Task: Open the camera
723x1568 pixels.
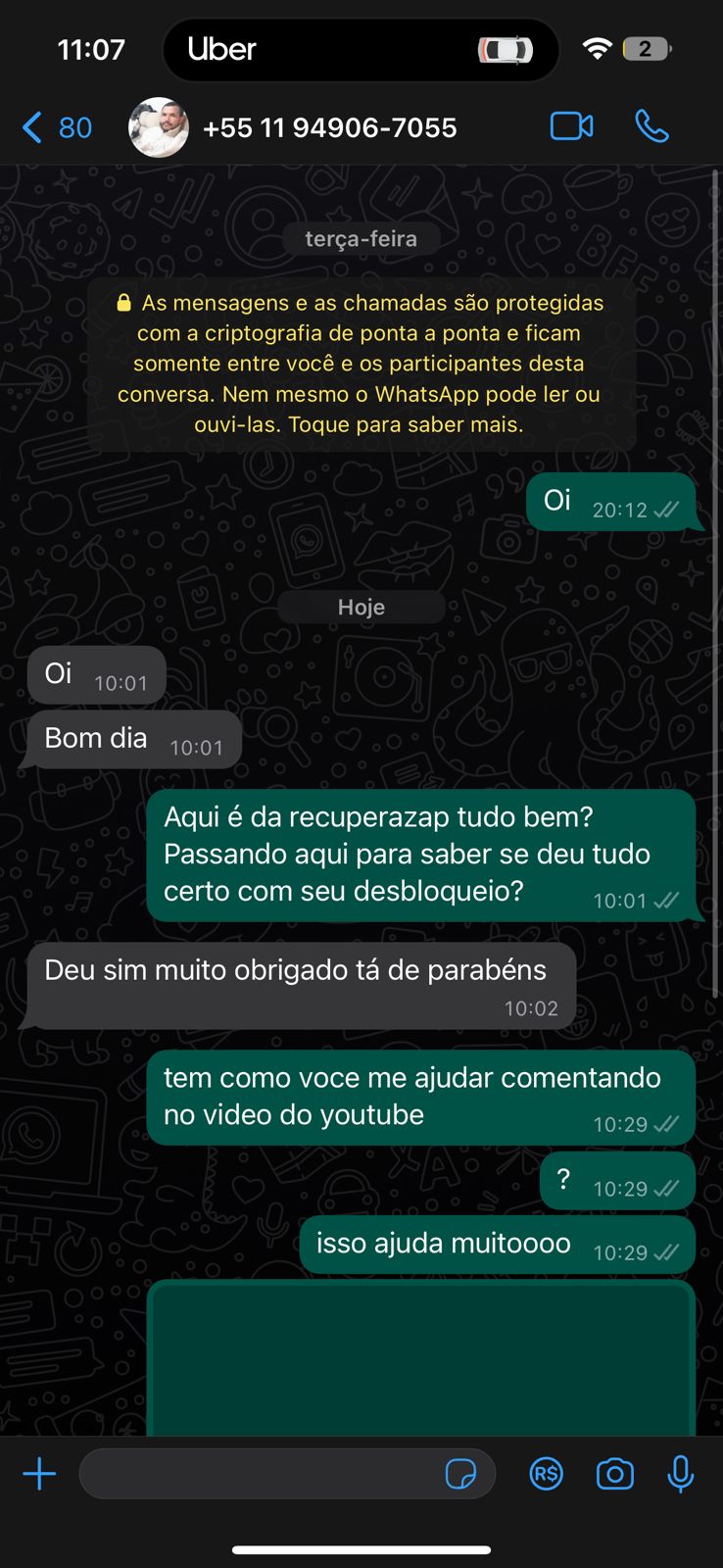Action: click(x=615, y=1474)
